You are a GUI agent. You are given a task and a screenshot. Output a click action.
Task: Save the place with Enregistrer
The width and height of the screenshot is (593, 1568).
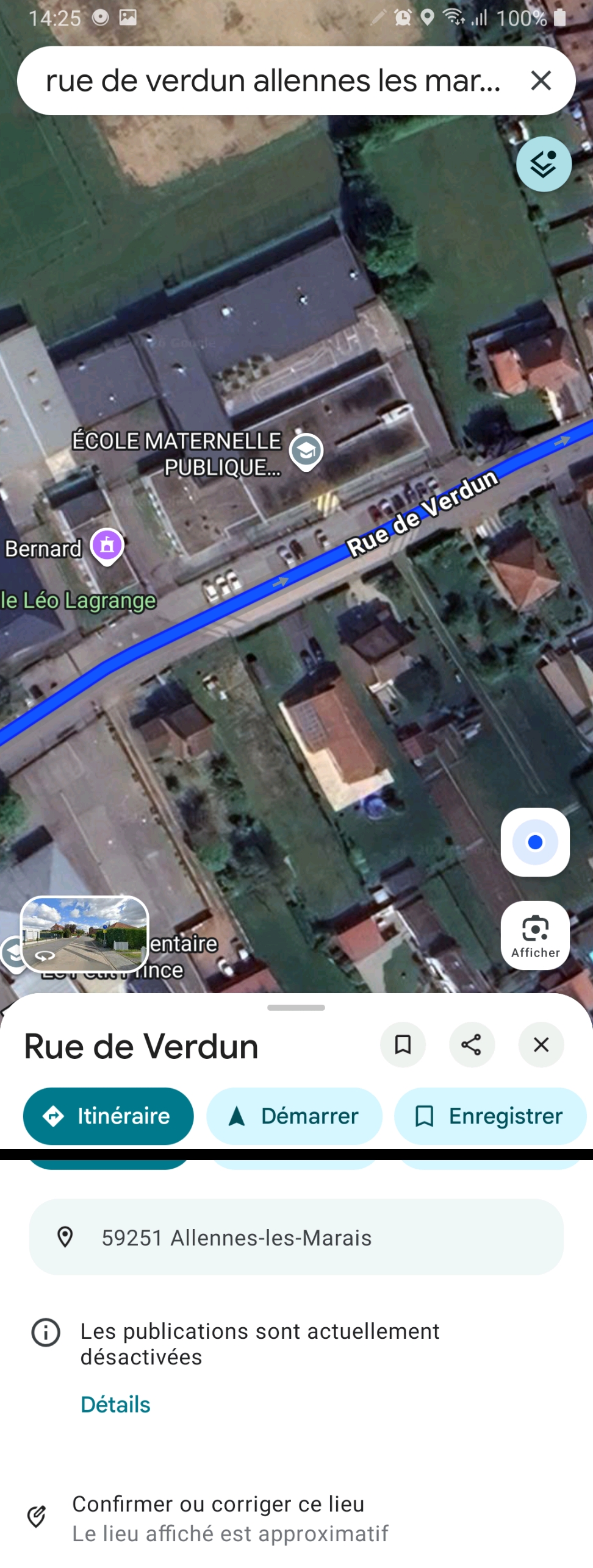489,1116
